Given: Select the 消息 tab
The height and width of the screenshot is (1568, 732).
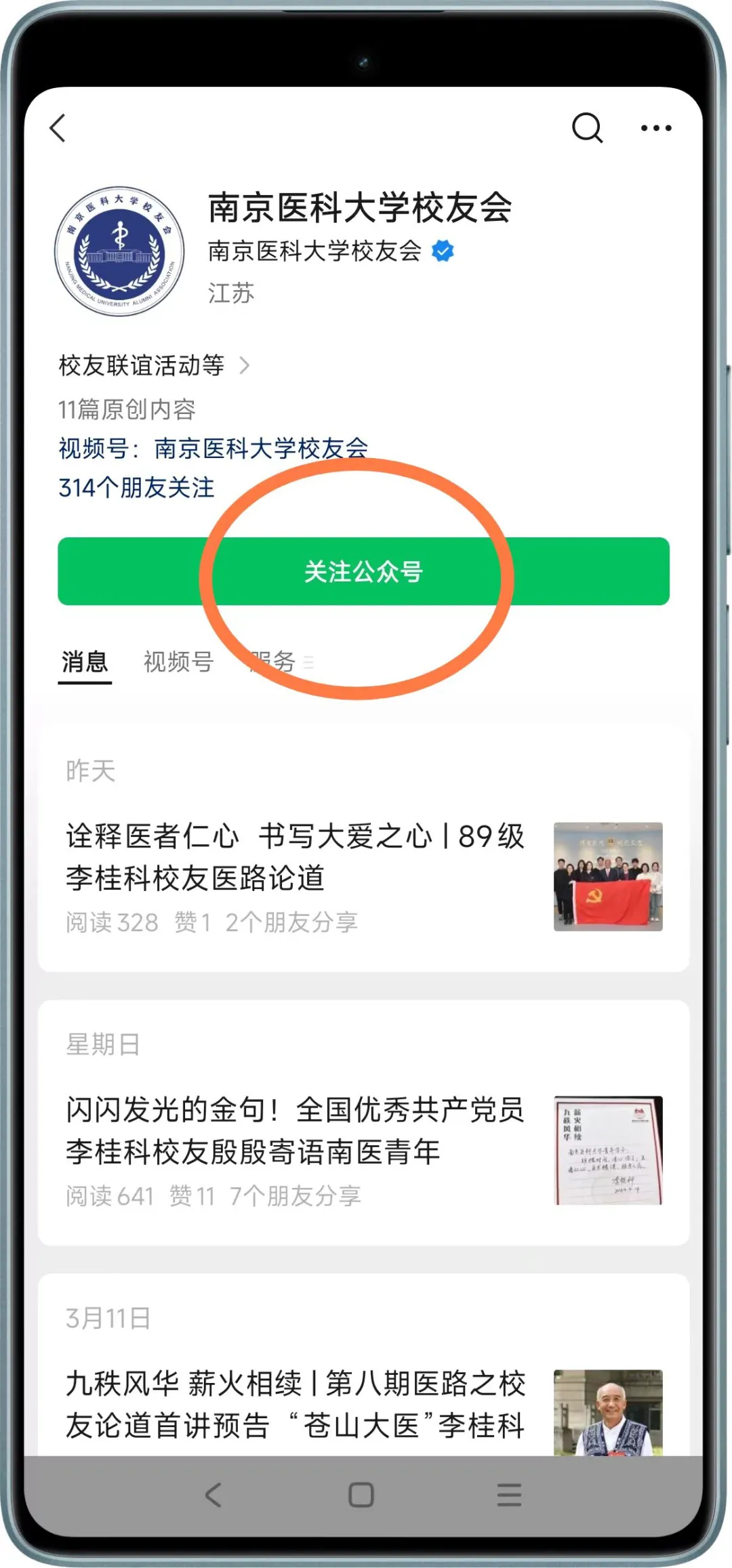Looking at the screenshot, I should click(85, 661).
